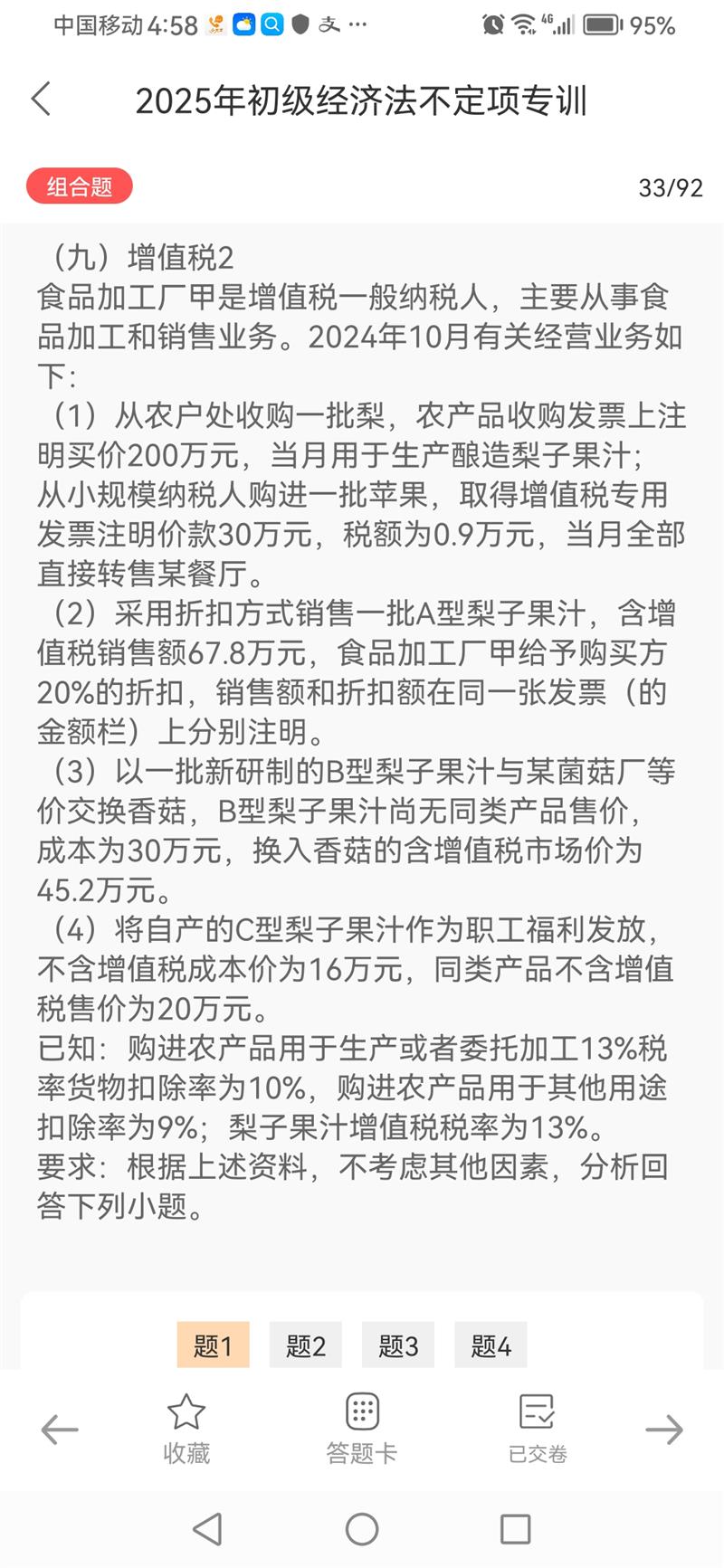Add this question to 收藏 favorites
Image resolution: width=724 pixels, height=1568 pixels.
[x=186, y=1430]
